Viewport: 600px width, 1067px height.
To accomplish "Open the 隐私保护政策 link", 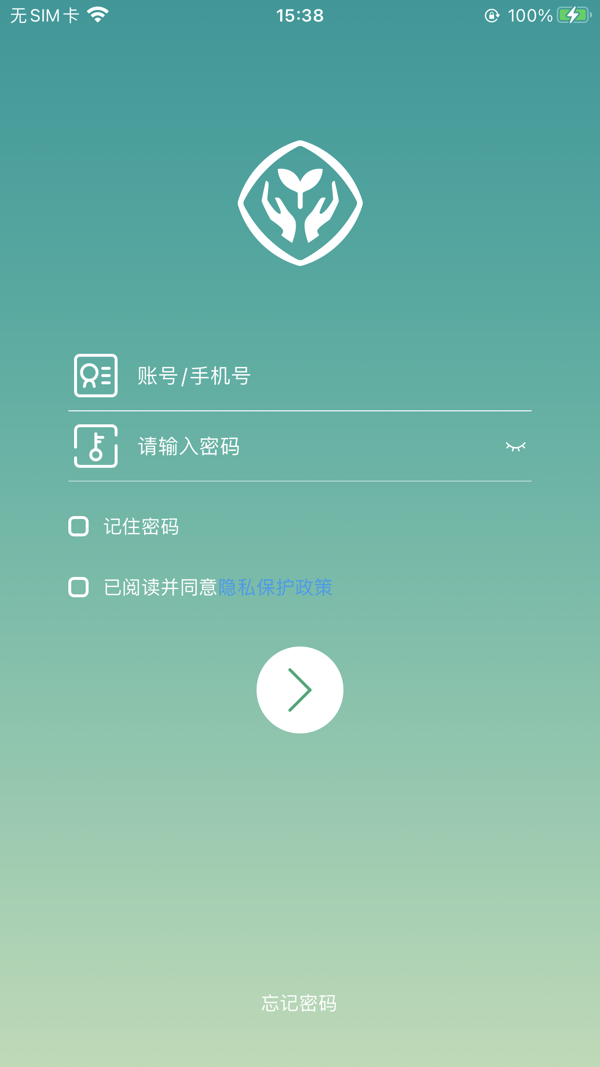I will (x=276, y=587).
